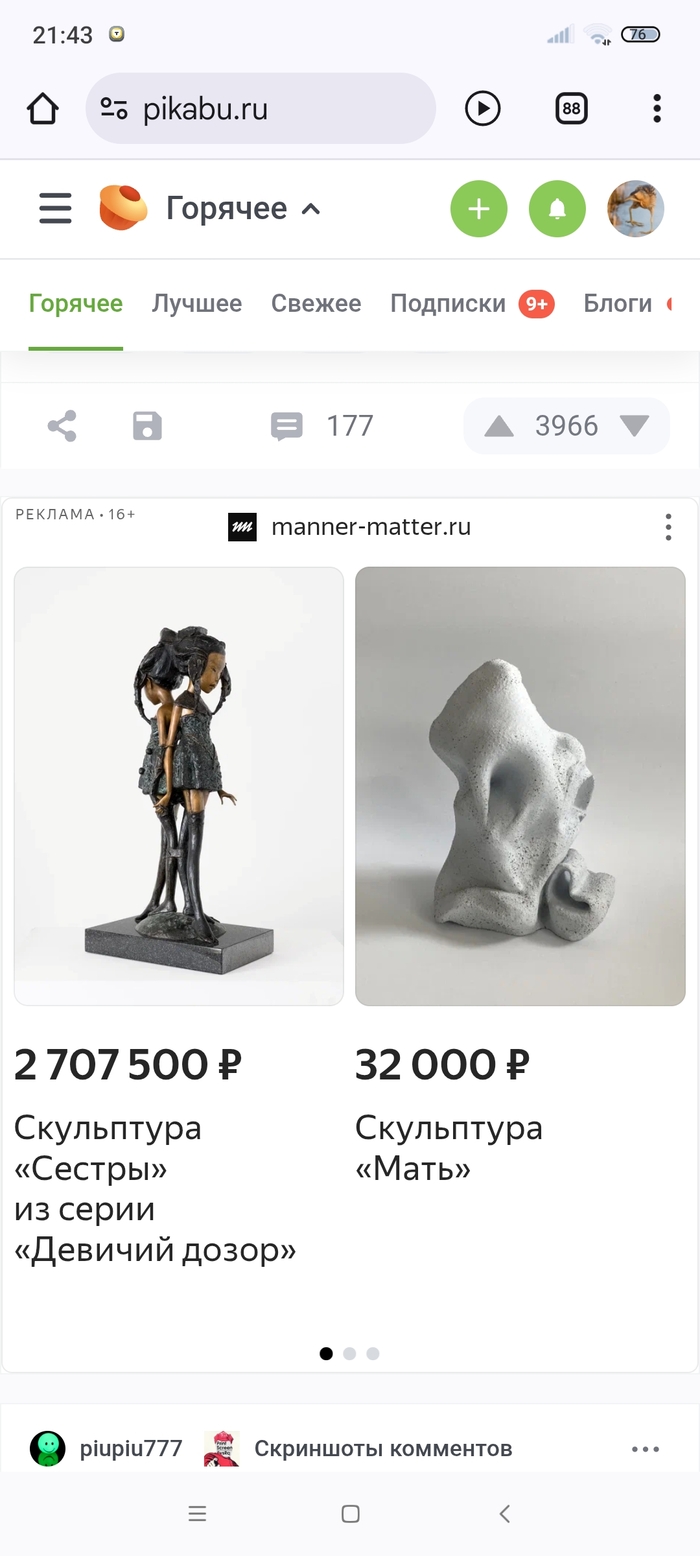The image size is (700, 1556).
Task: Create a new post with plus button
Action: (x=479, y=208)
